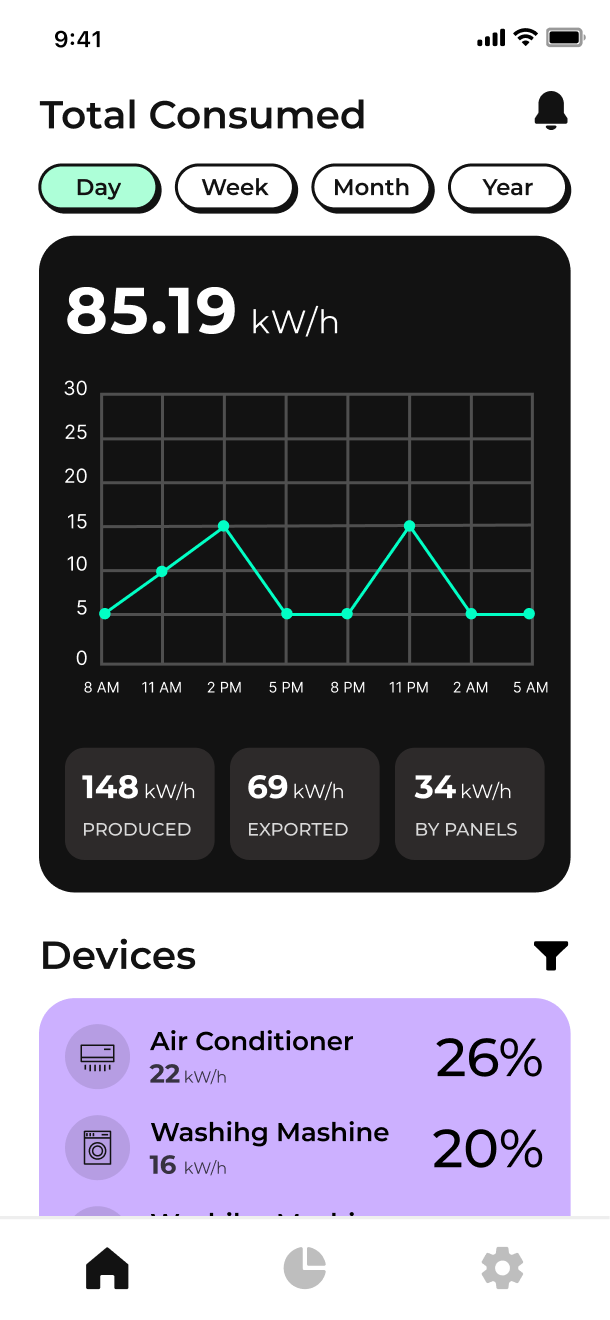Open the pie chart statistics tab
This screenshot has width=610, height=1320.
point(305,1268)
